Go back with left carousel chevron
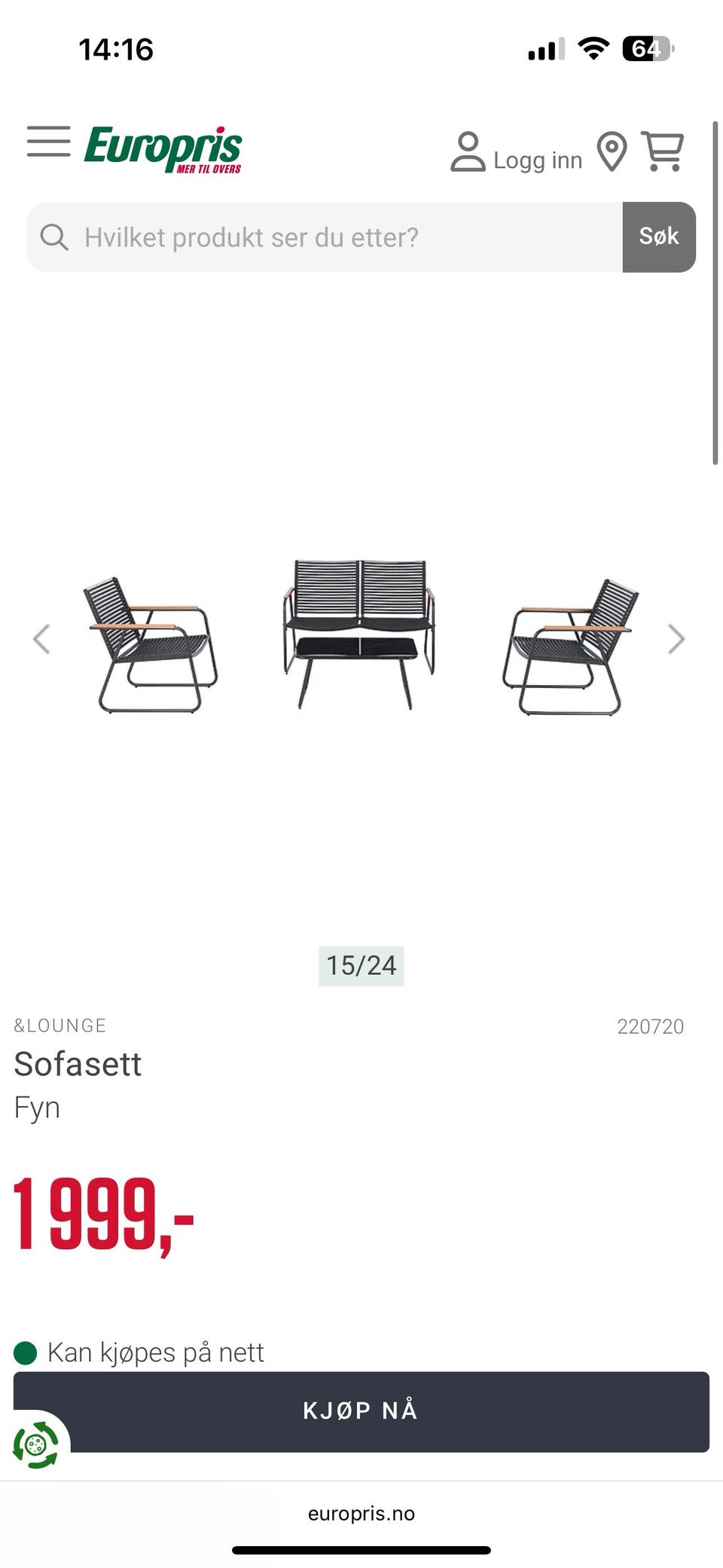 tap(44, 639)
